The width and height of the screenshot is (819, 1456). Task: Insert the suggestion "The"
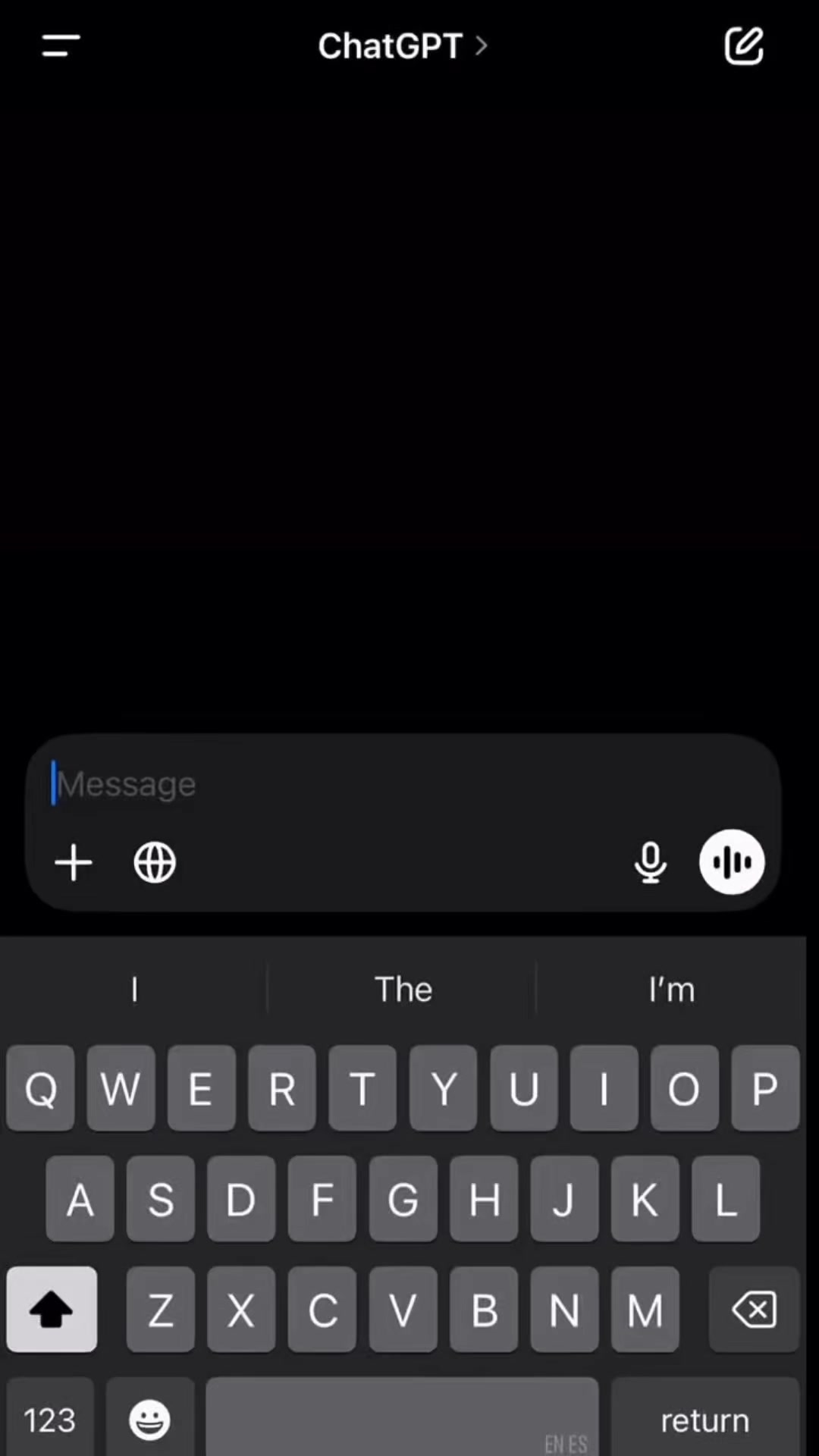pyautogui.click(x=403, y=990)
